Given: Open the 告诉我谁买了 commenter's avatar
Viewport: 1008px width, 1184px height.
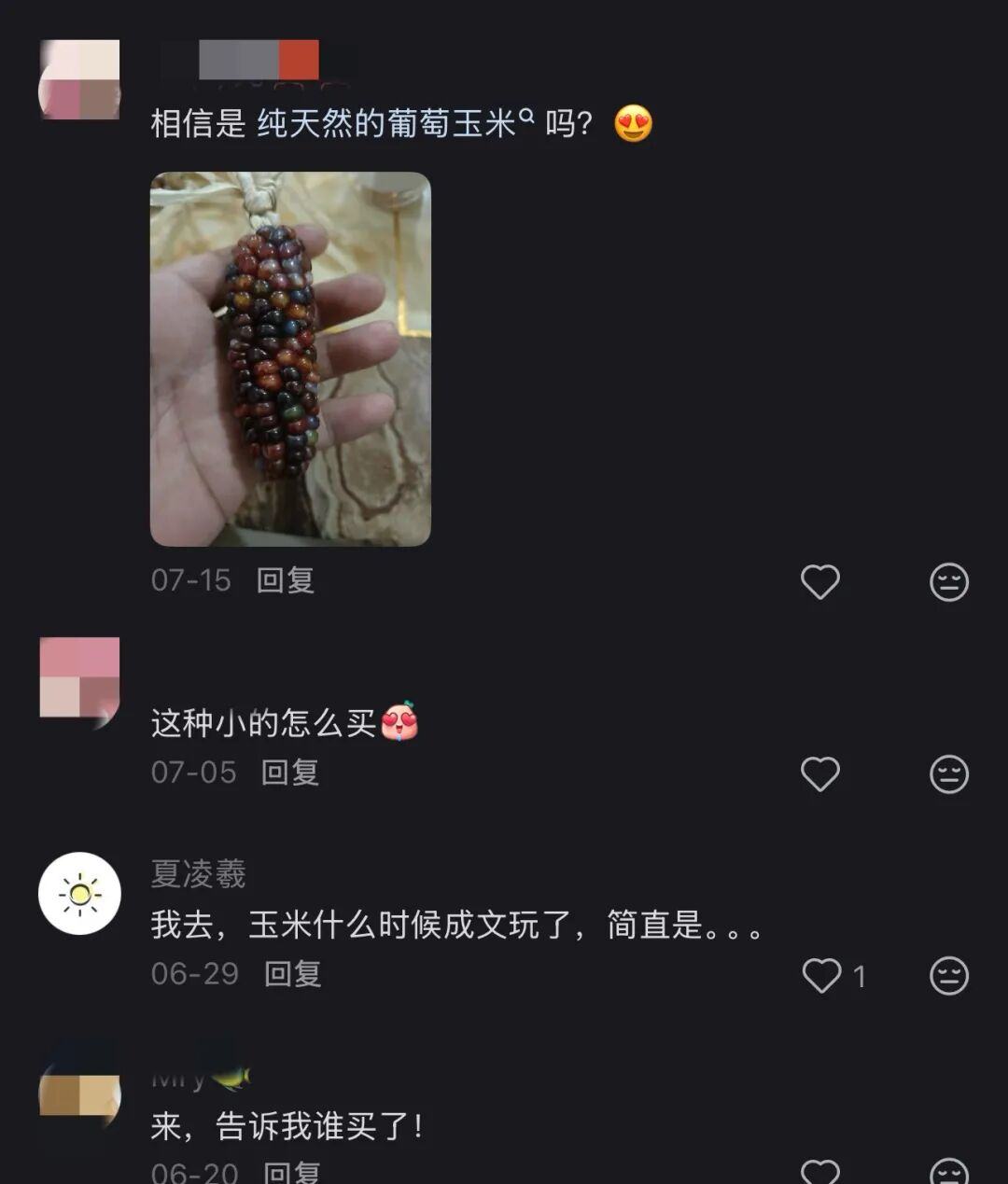Looking at the screenshot, I should pyautogui.click(x=80, y=1095).
